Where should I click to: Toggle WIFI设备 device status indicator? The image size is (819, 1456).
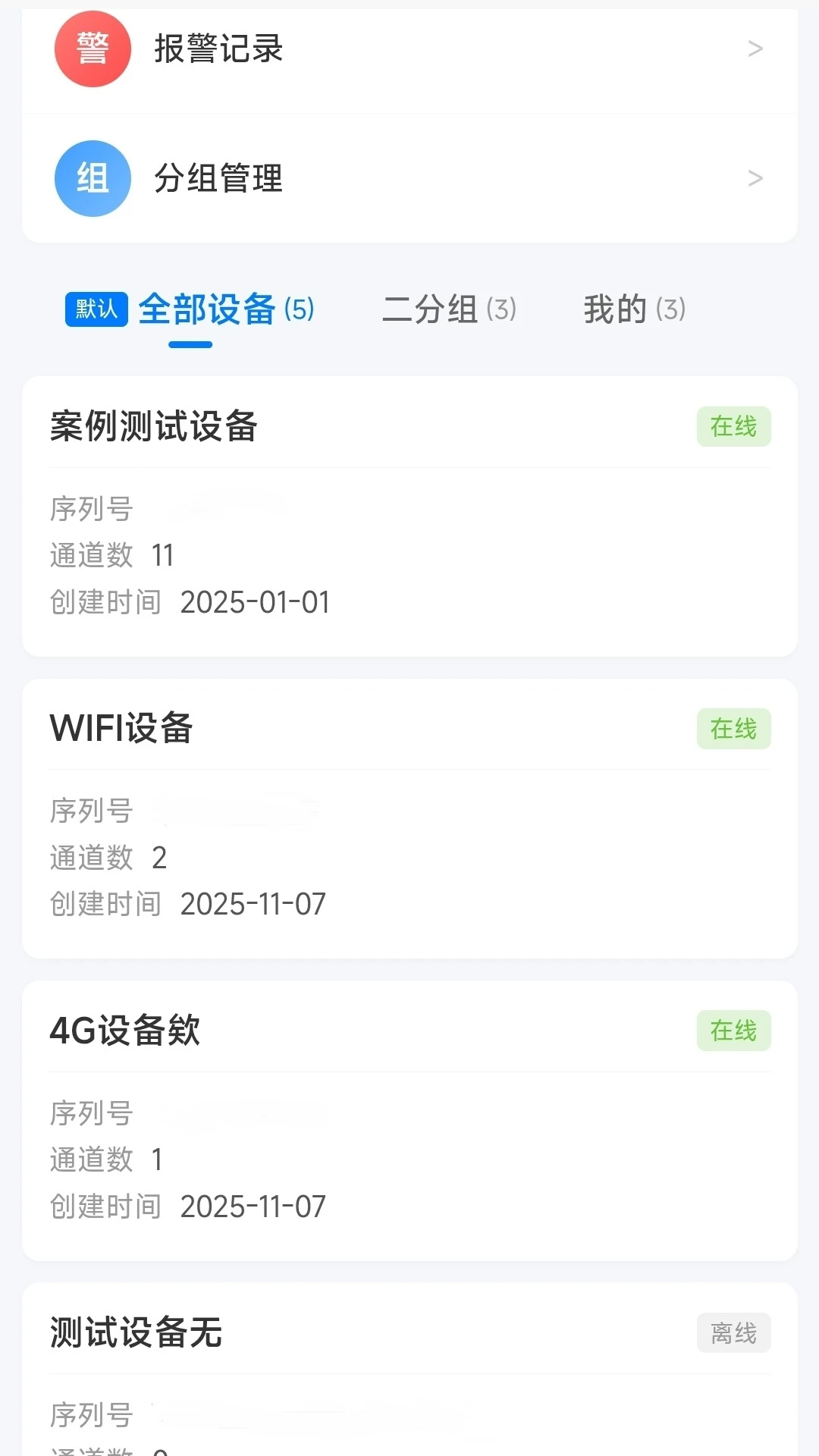click(733, 728)
